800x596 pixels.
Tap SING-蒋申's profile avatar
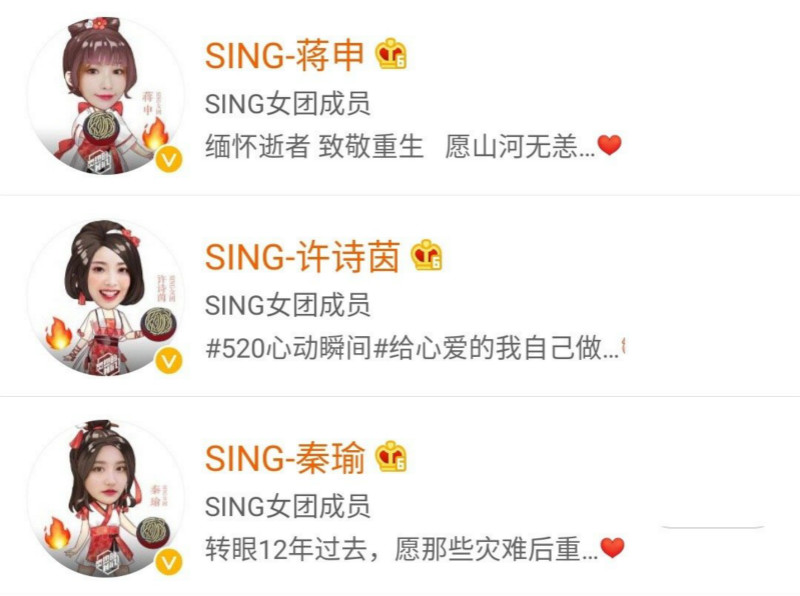(x=106, y=96)
